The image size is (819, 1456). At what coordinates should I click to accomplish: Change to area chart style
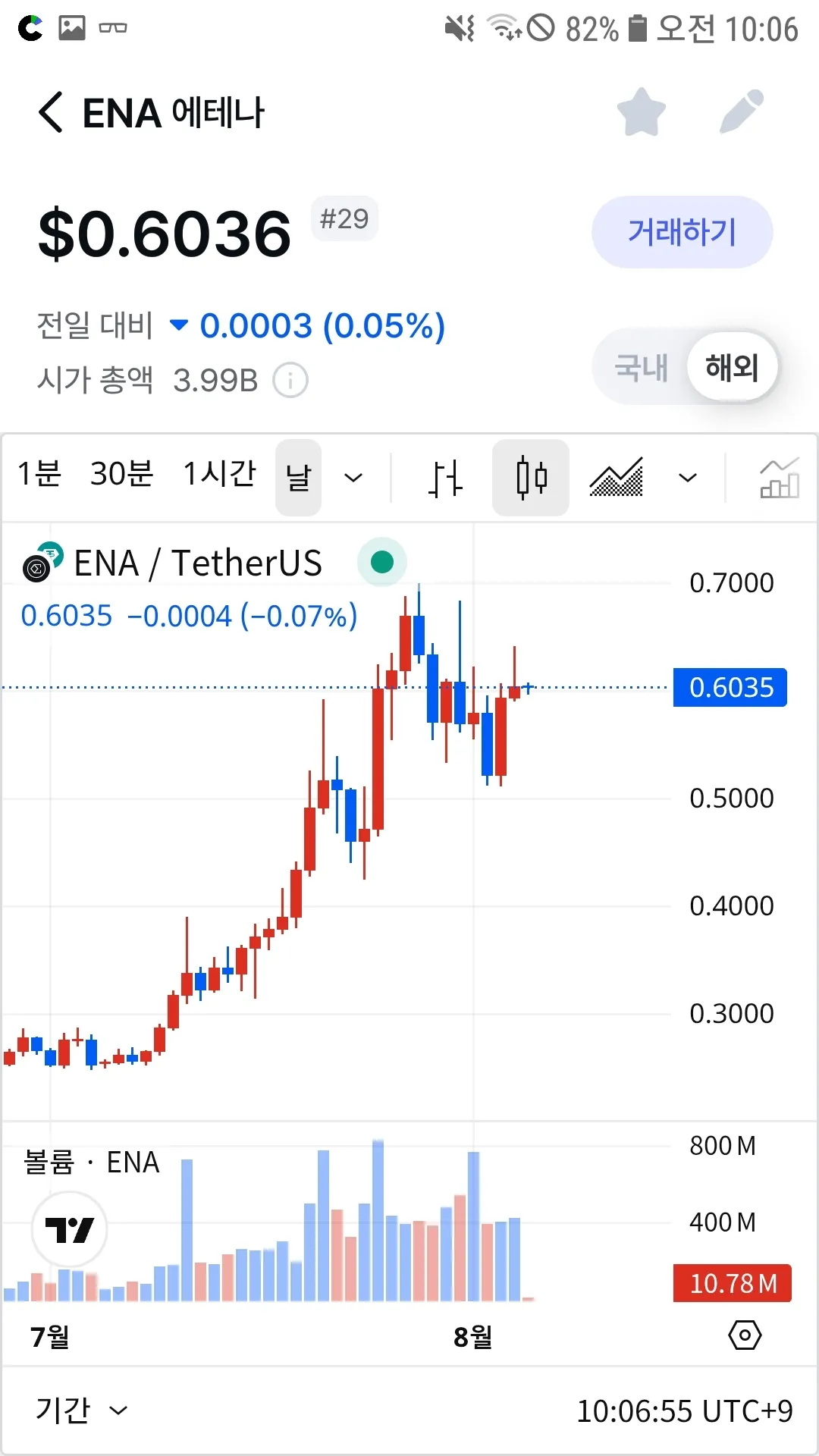click(617, 478)
